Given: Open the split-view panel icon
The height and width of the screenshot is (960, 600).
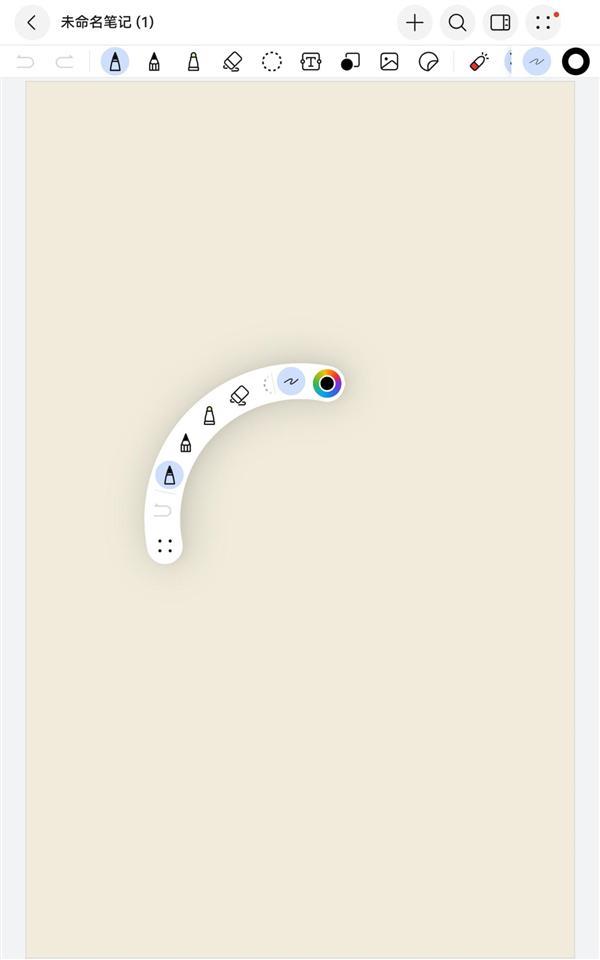Looking at the screenshot, I should pos(500,22).
